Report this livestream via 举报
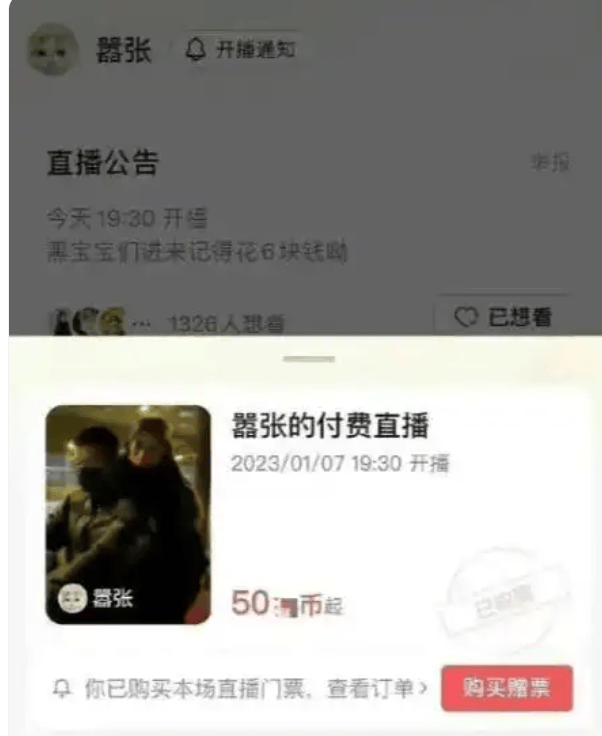This screenshot has height=736, width=602. coord(549,164)
